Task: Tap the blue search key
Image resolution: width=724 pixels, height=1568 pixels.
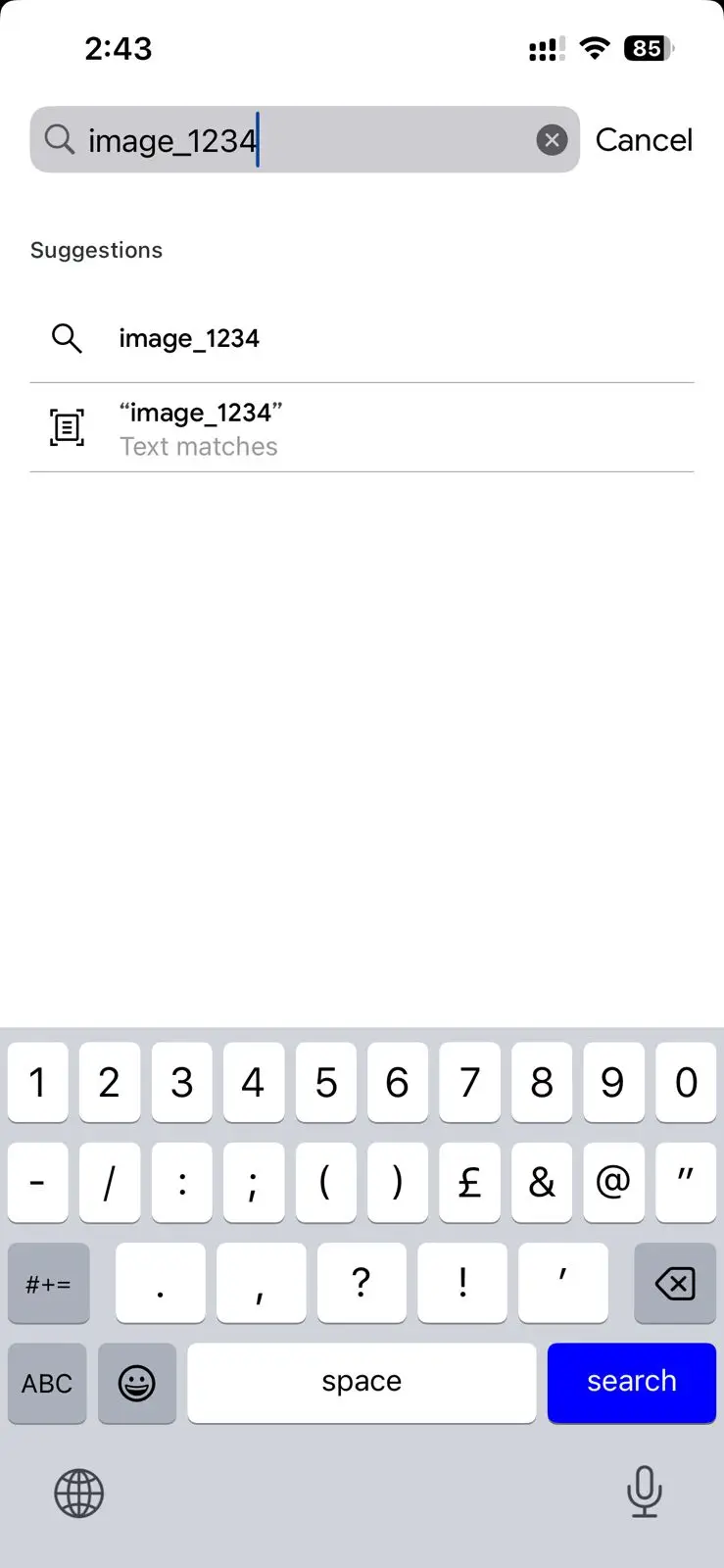Action: (631, 1382)
